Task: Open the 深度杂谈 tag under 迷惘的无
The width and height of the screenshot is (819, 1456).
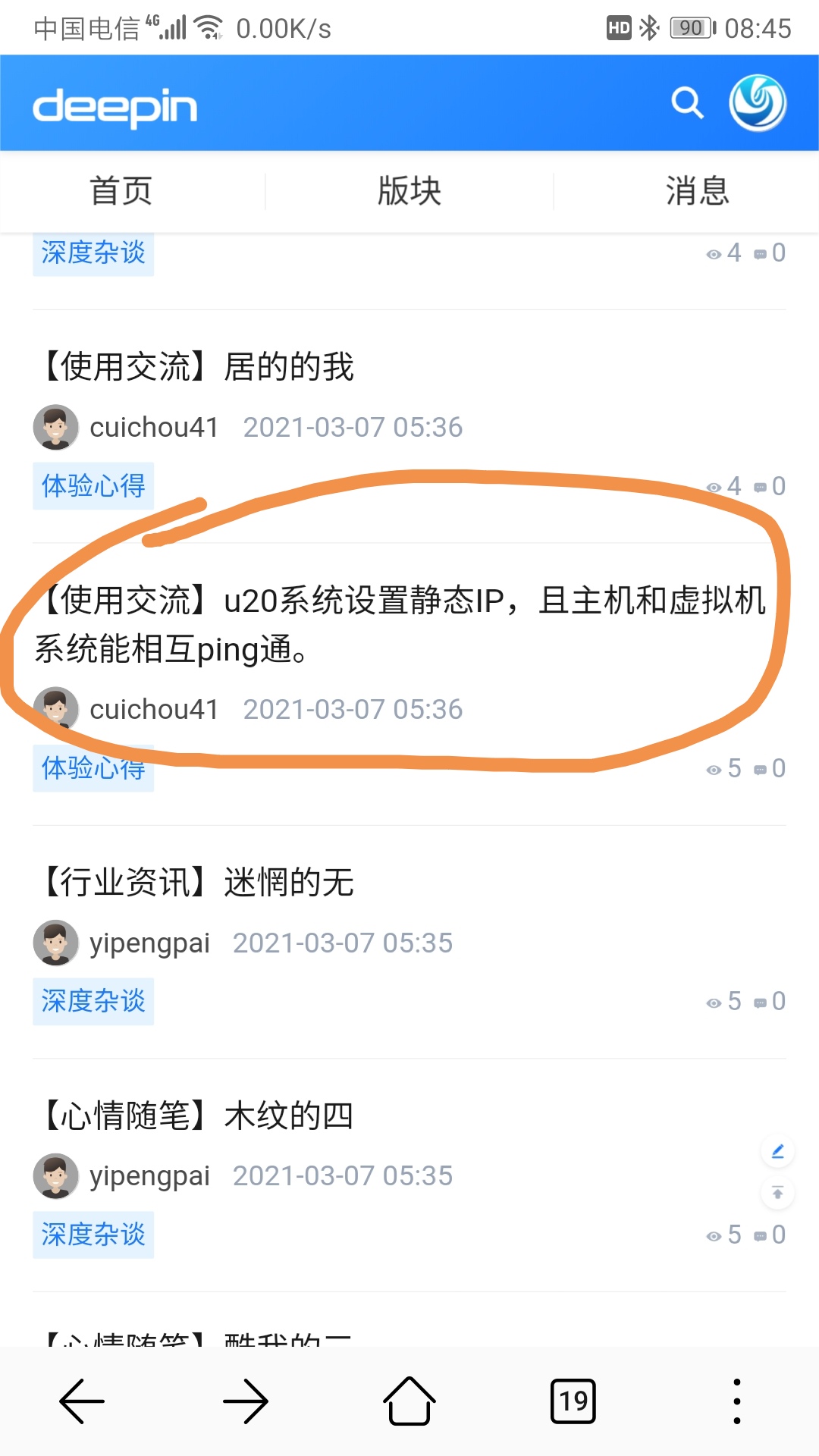Action: pos(93,1001)
